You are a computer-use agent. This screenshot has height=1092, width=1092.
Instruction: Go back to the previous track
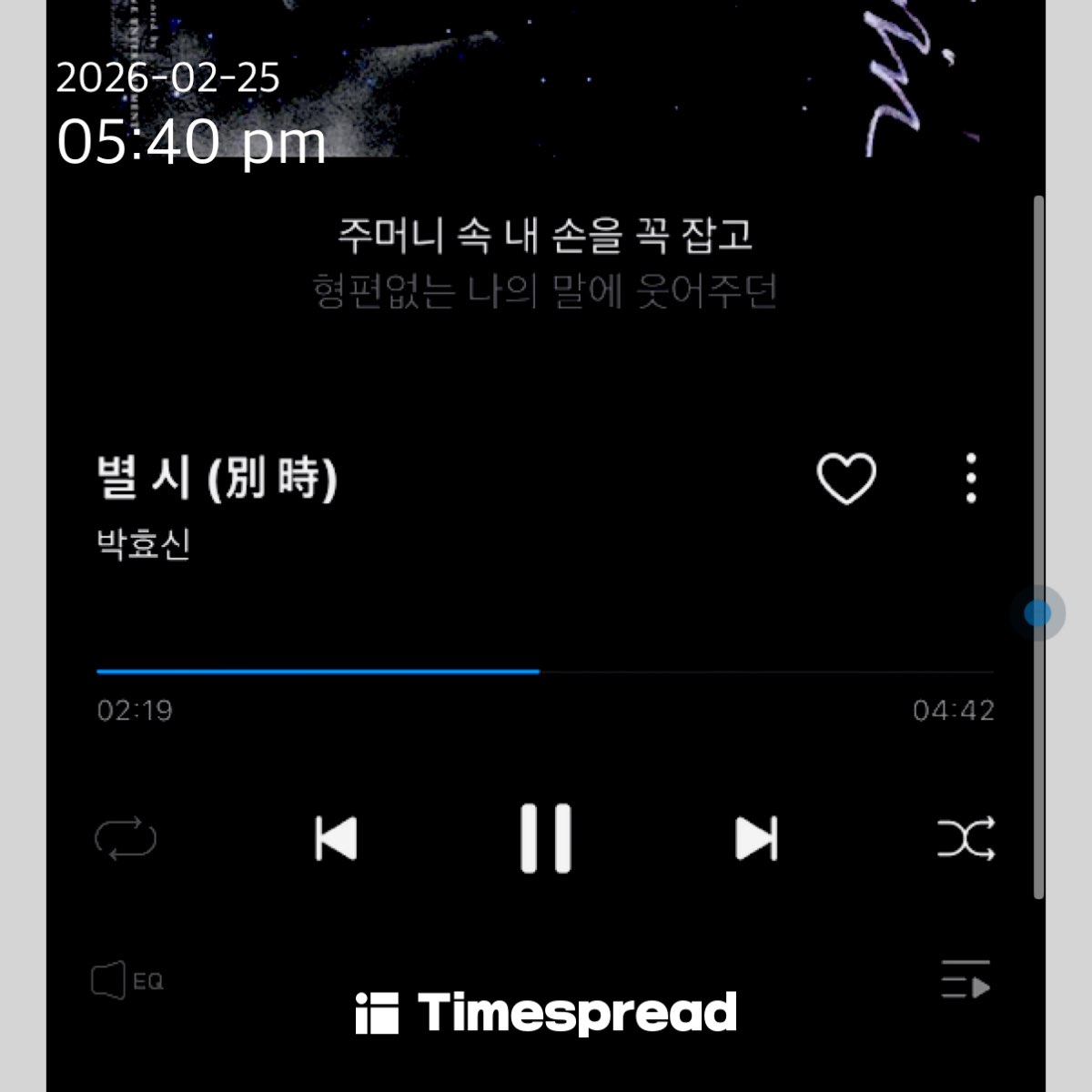pyautogui.click(x=336, y=838)
